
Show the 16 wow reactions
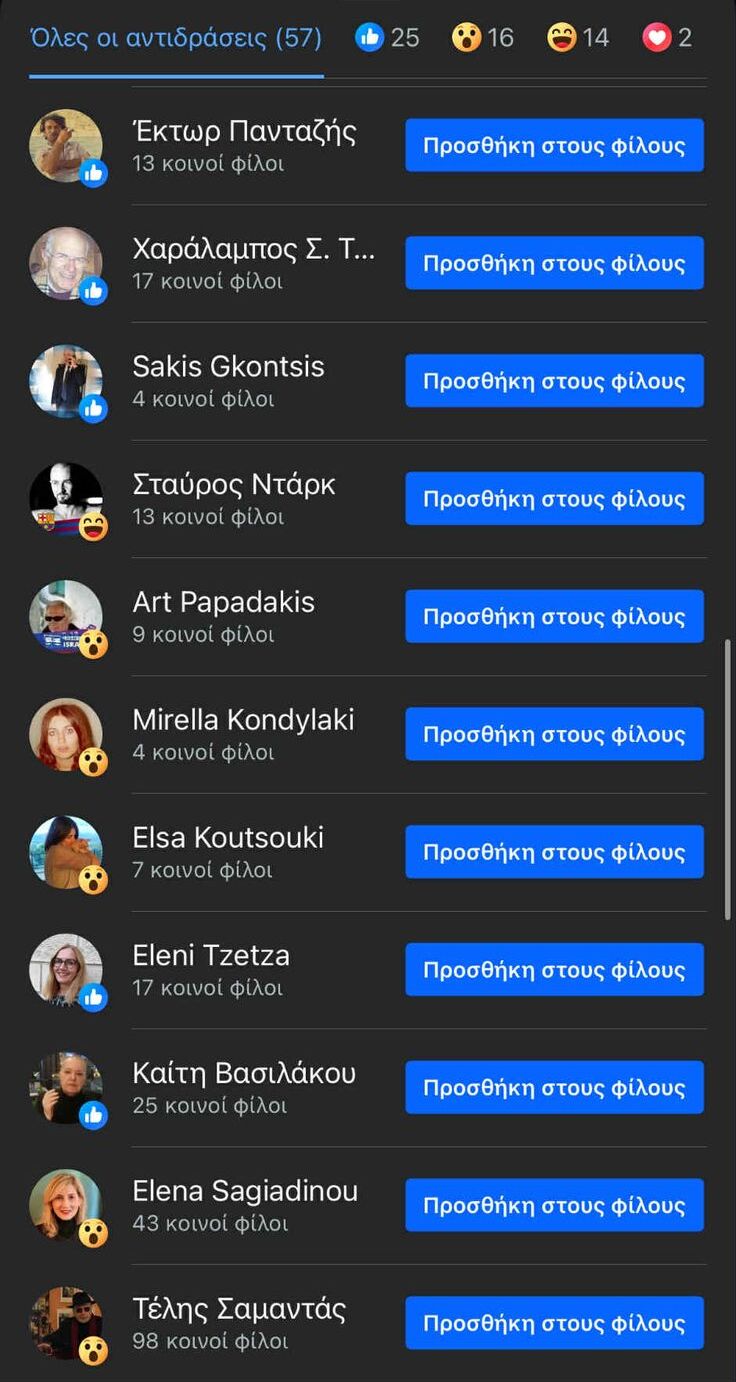[x=483, y=39]
